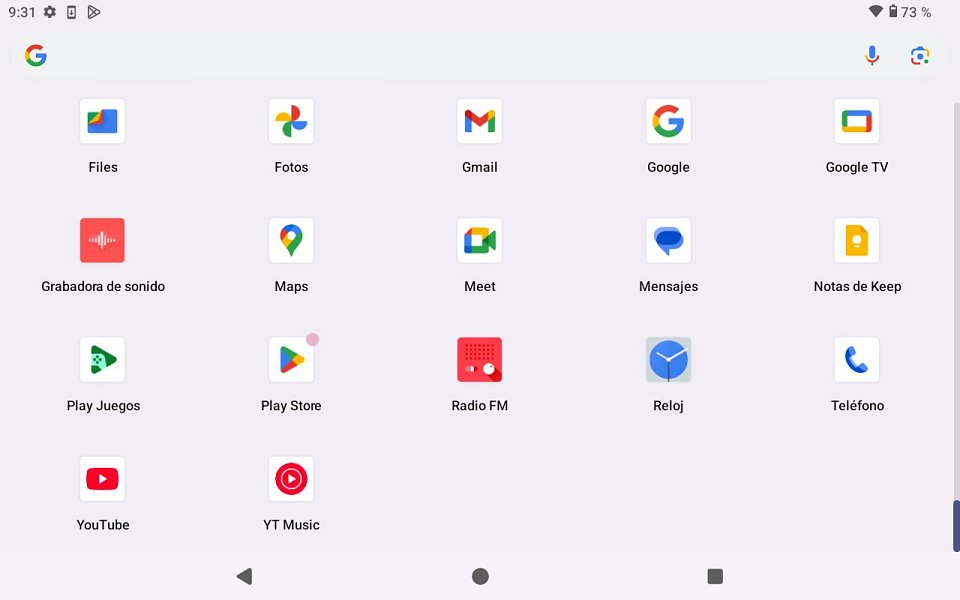
Task: Open the Meet app
Action: coord(480,241)
